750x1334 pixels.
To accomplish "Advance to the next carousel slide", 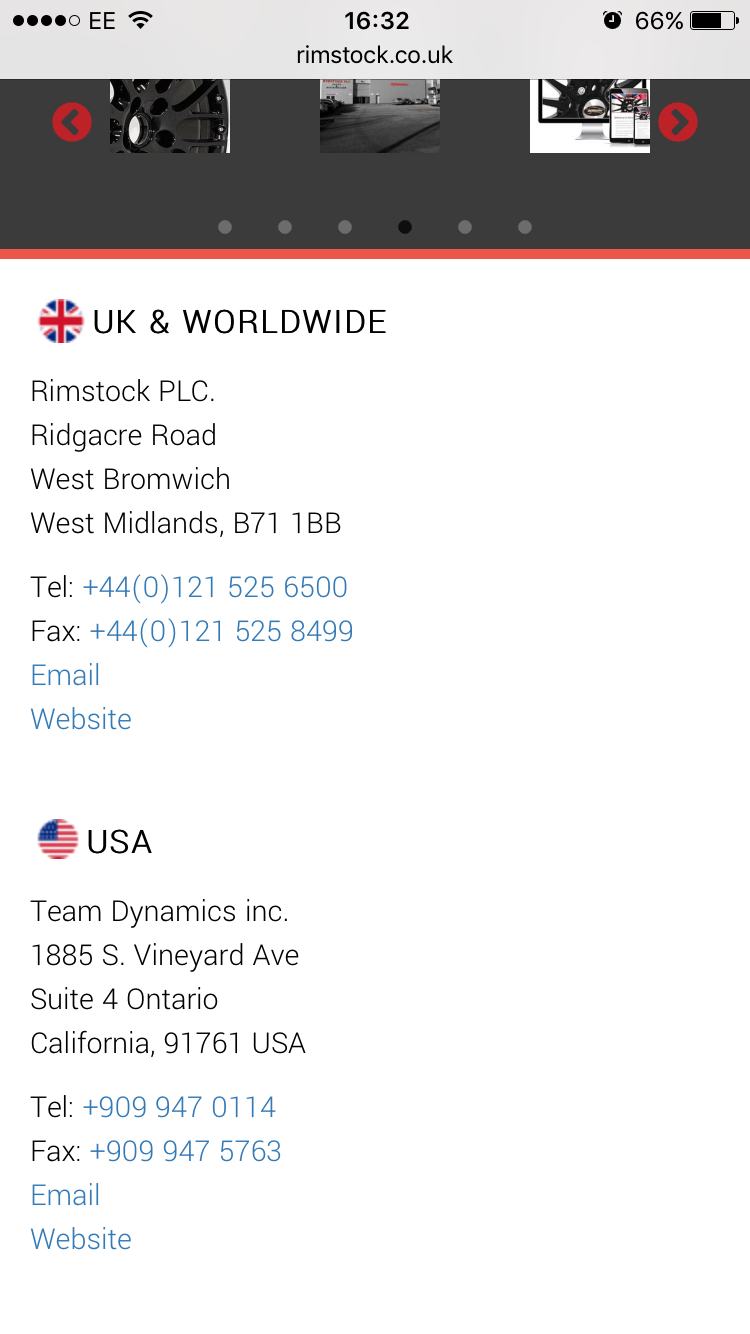I will coord(678,122).
